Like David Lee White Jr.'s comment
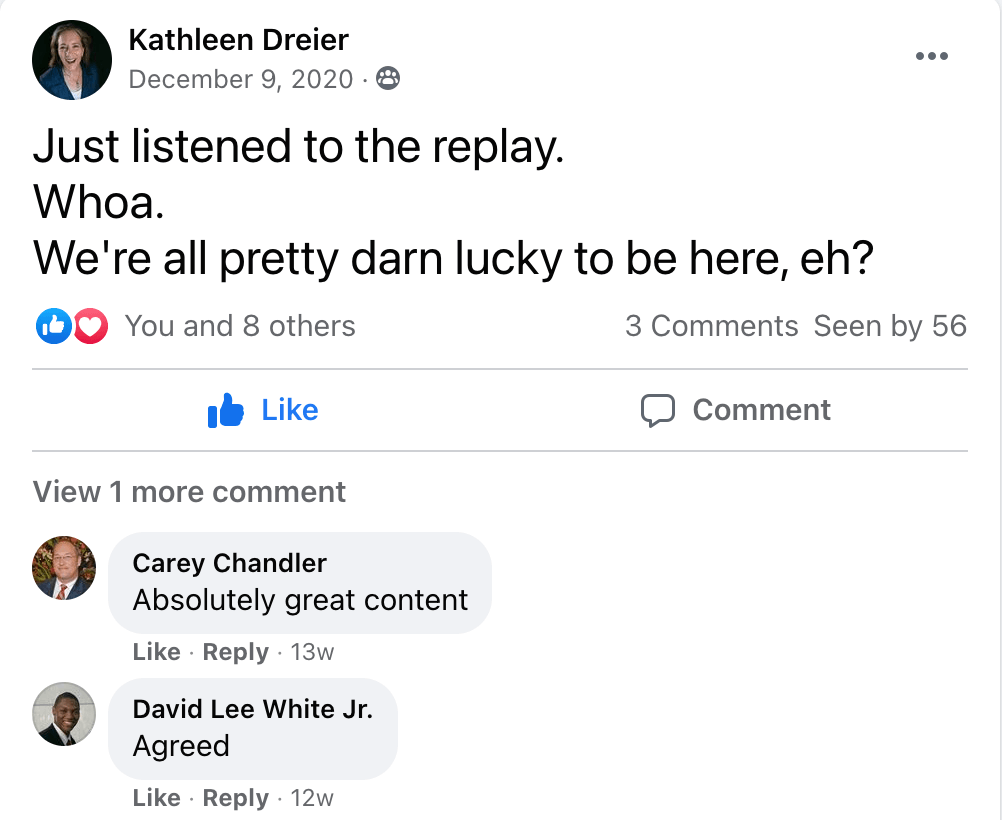 (x=156, y=798)
